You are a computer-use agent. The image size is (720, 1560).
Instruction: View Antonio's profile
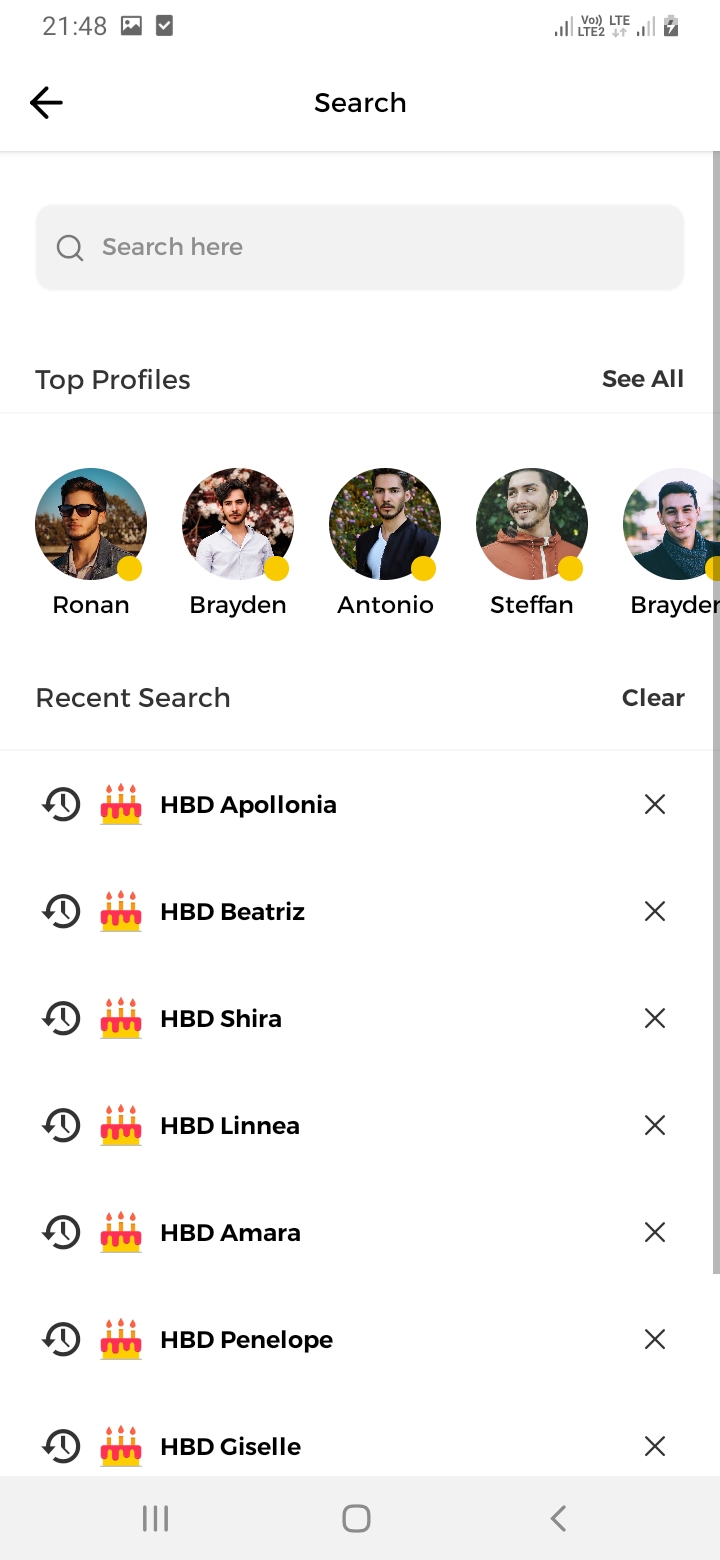pos(385,524)
